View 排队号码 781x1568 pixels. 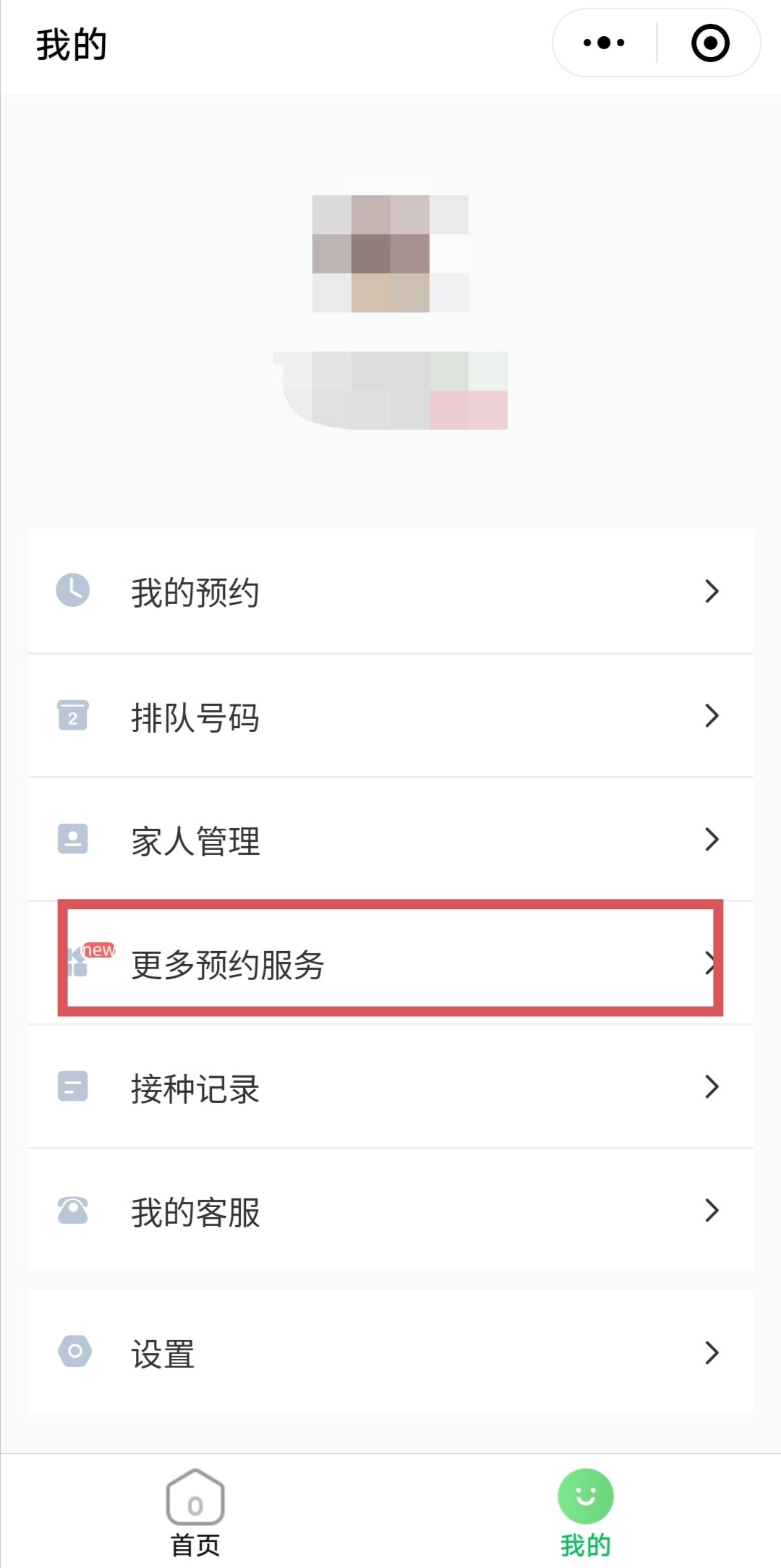point(390,716)
